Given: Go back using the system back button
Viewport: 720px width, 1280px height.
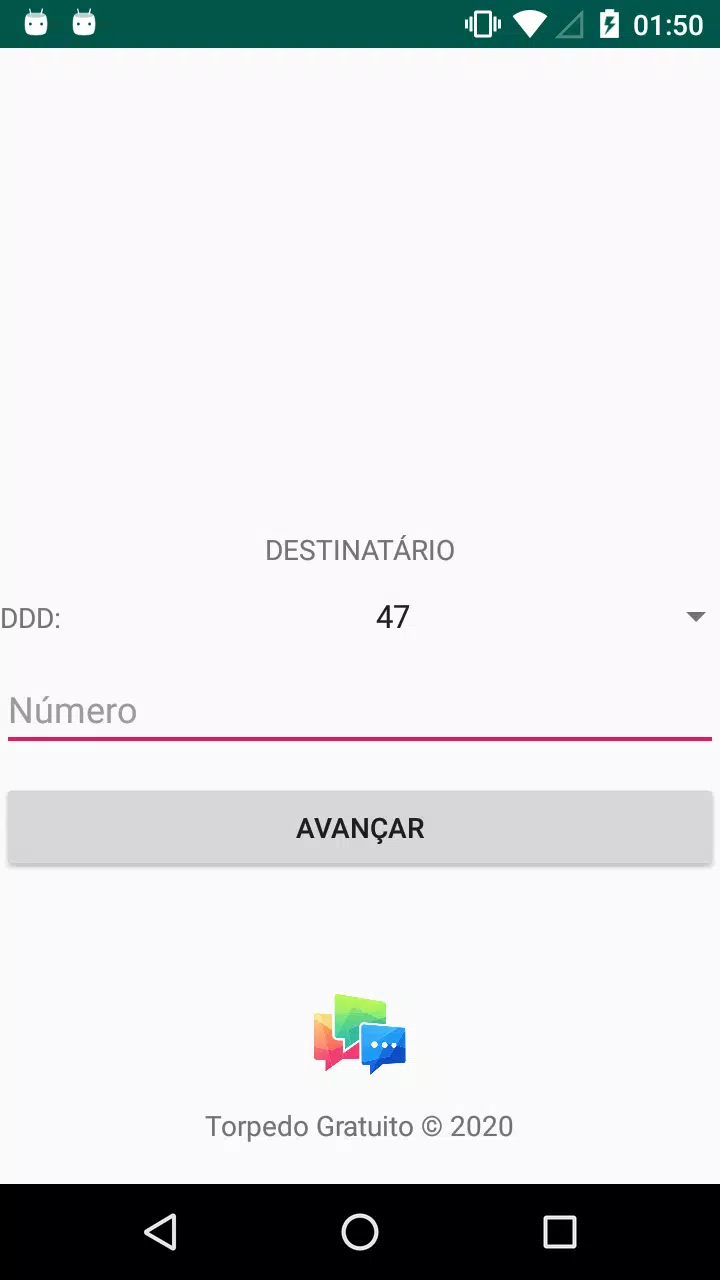Looking at the screenshot, I should (160, 1232).
